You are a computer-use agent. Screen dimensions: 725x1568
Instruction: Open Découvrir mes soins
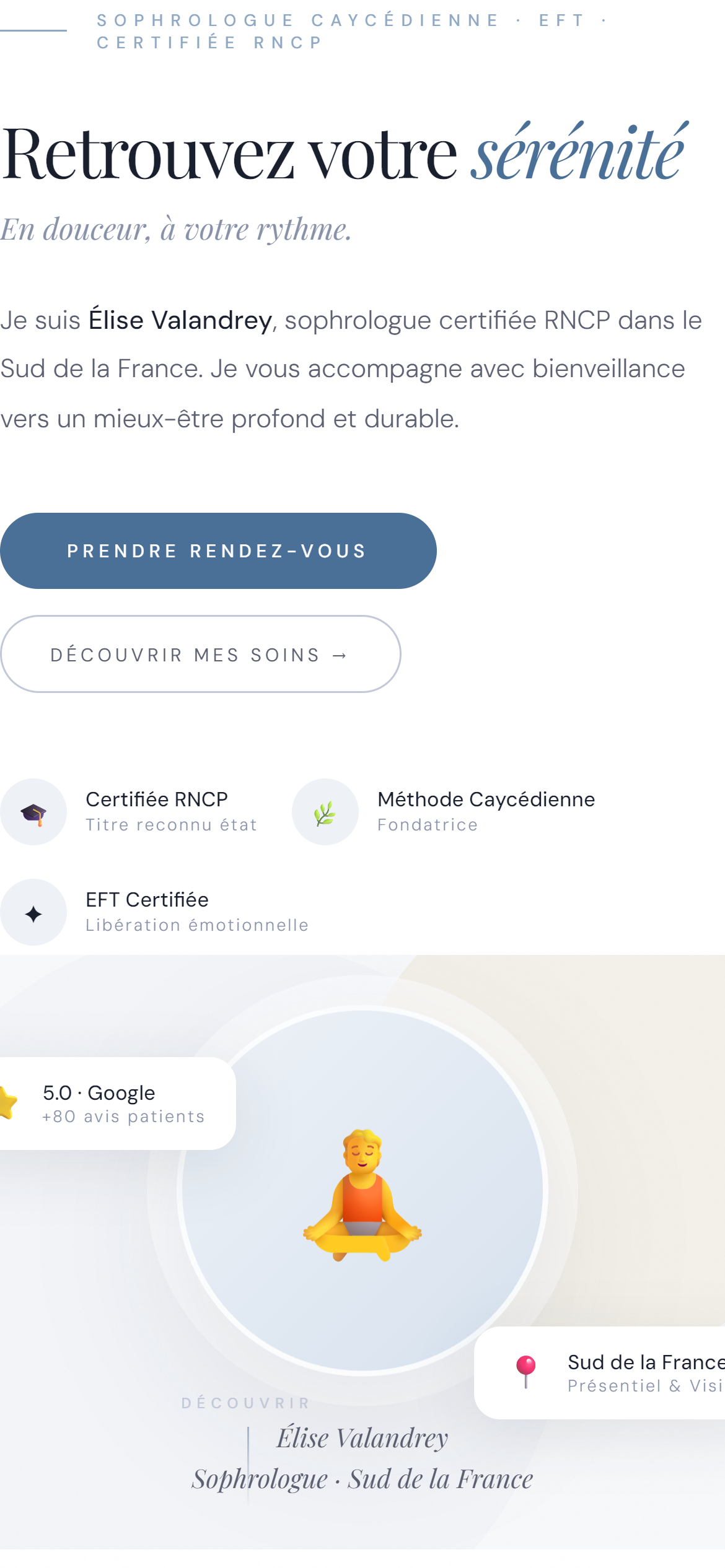[200, 654]
